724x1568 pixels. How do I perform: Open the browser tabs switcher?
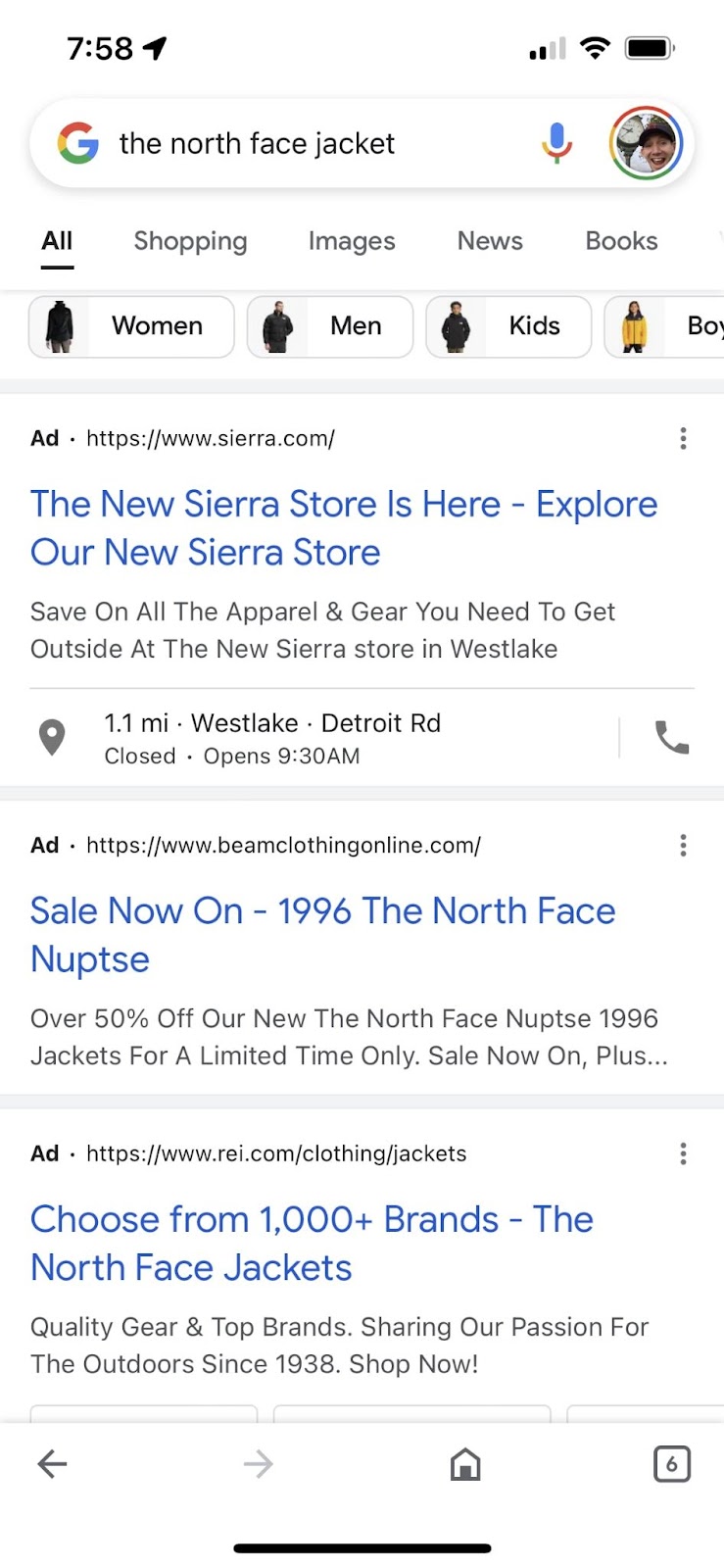pyautogui.click(x=672, y=1464)
